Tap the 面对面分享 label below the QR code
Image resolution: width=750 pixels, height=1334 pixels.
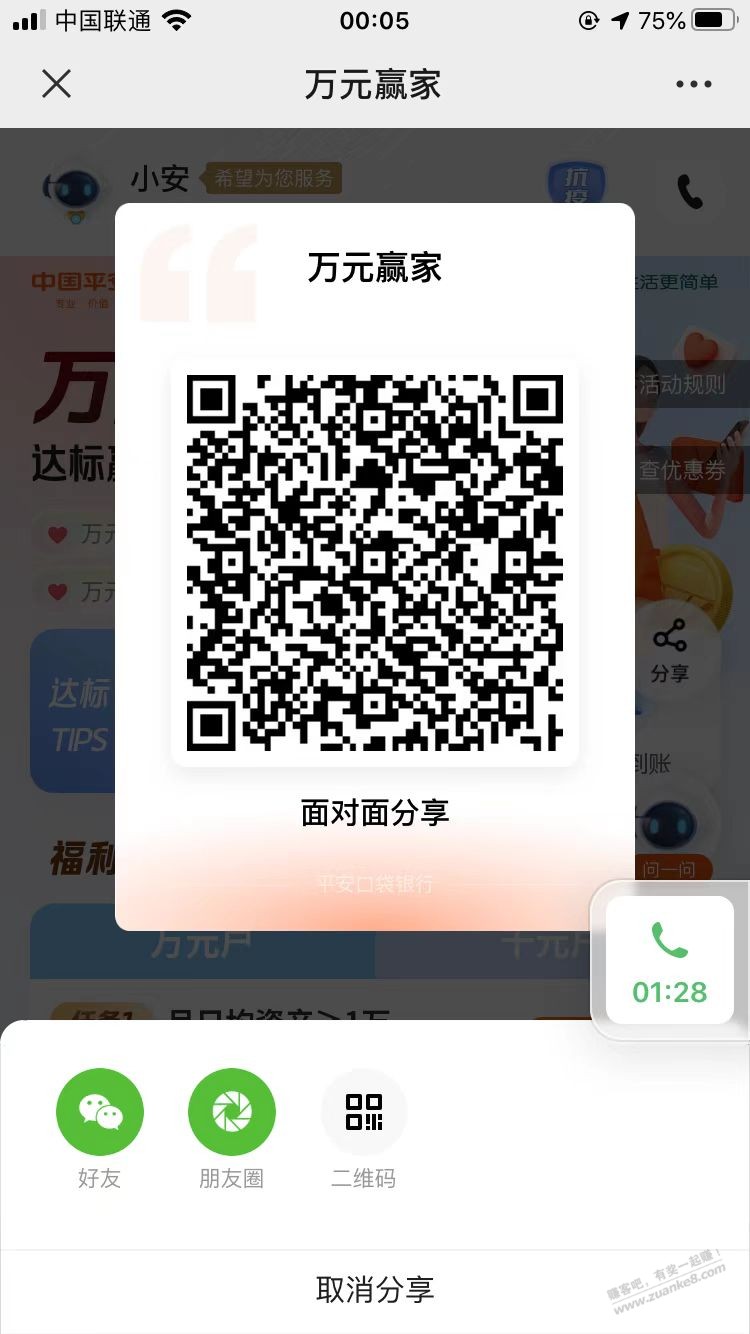click(x=375, y=813)
